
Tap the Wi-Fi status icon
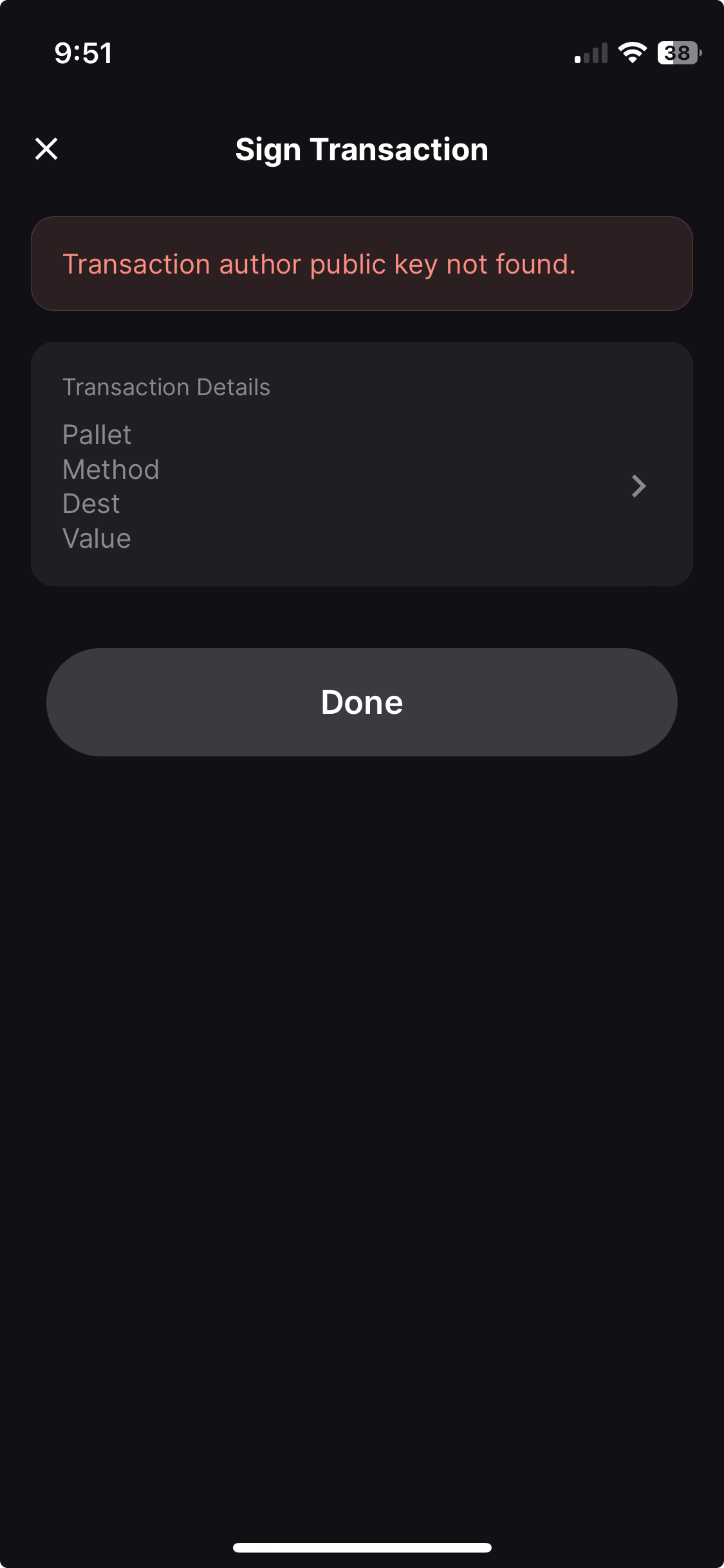[633, 53]
